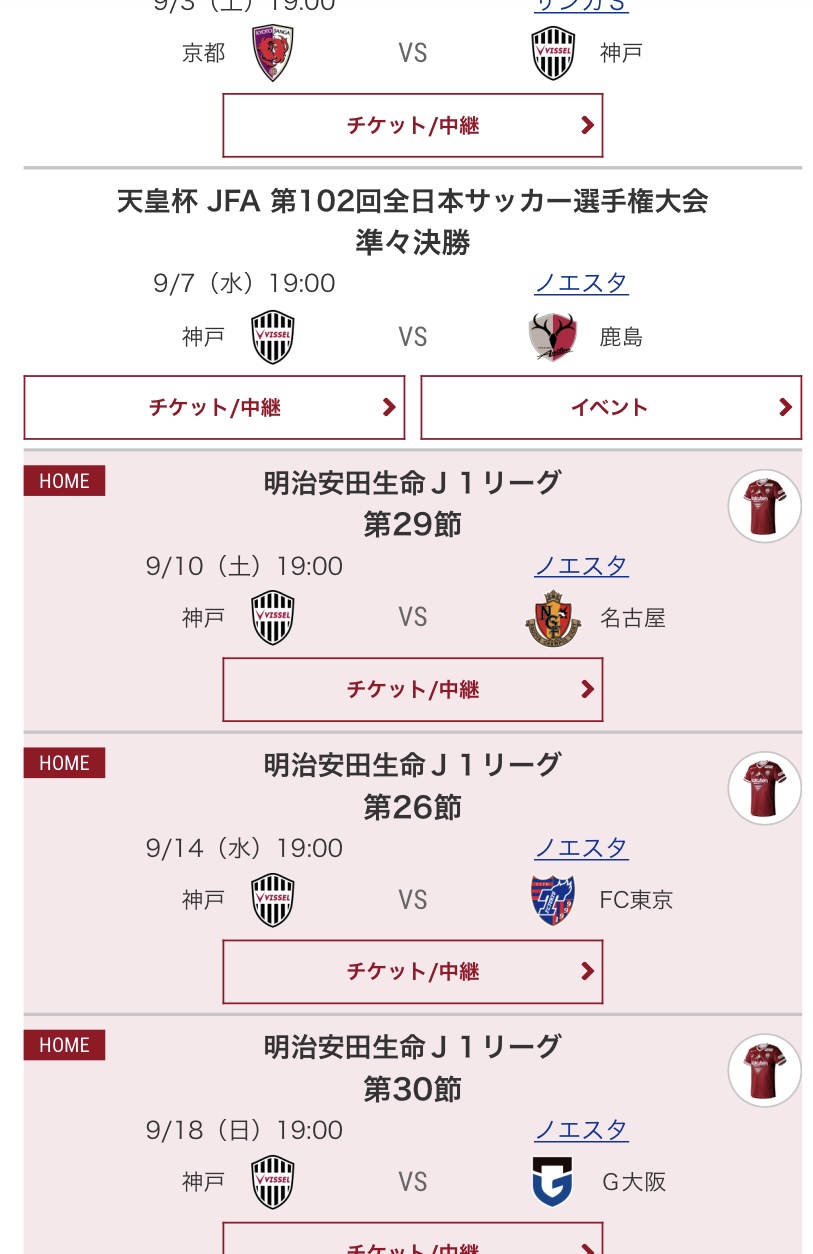The height and width of the screenshot is (1254, 813).
Task: Open ticket/broadcast for the Kobe vs FC Tokyo match
Action: (412, 972)
